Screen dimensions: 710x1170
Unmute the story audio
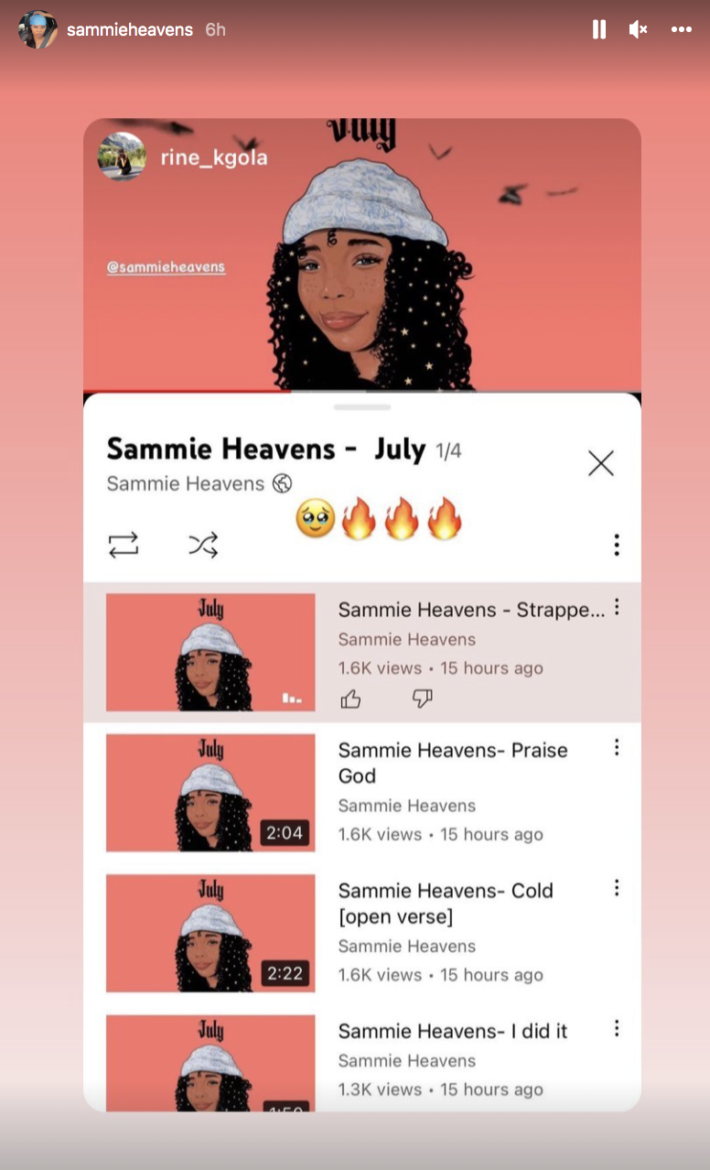click(x=637, y=30)
